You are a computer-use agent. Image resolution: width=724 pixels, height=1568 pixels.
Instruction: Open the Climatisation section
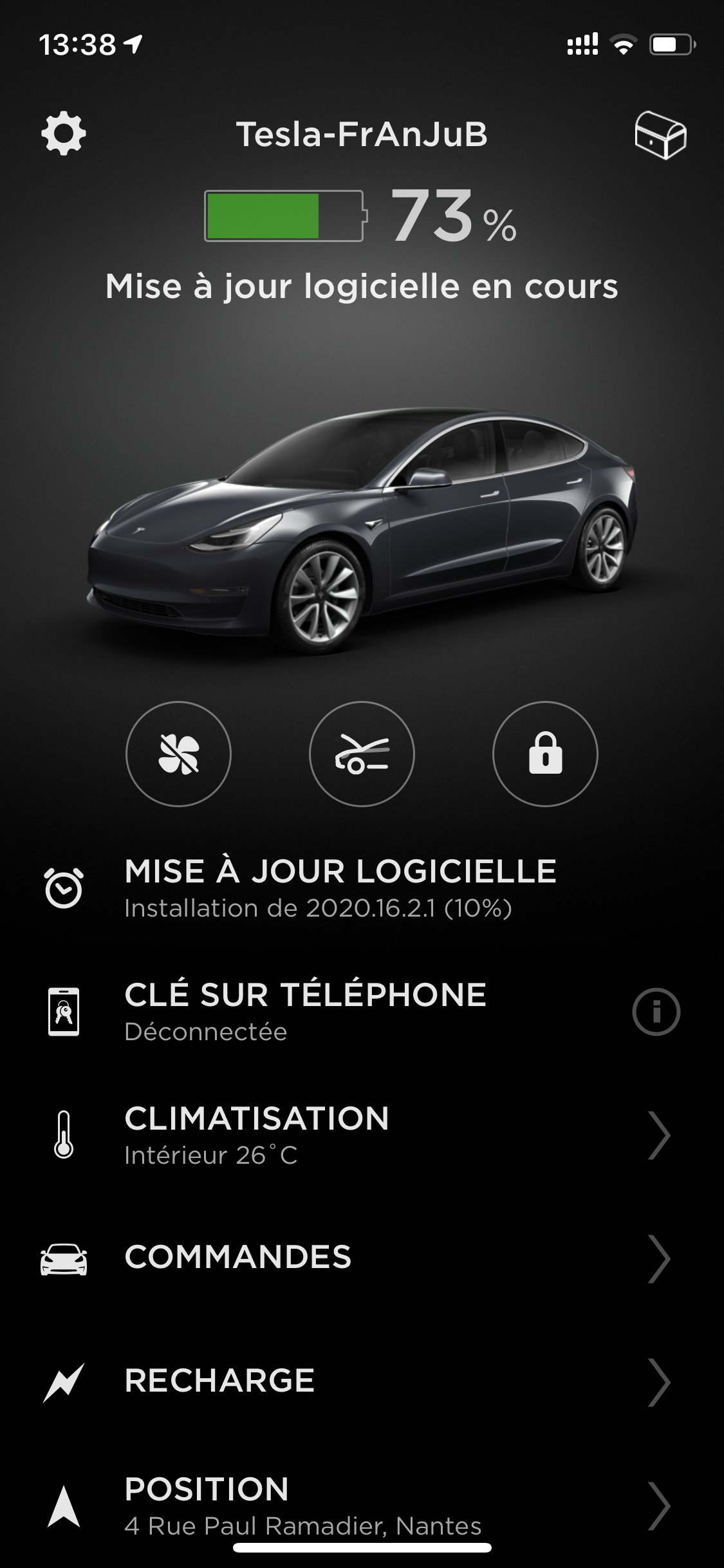[x=360, y=1135]
